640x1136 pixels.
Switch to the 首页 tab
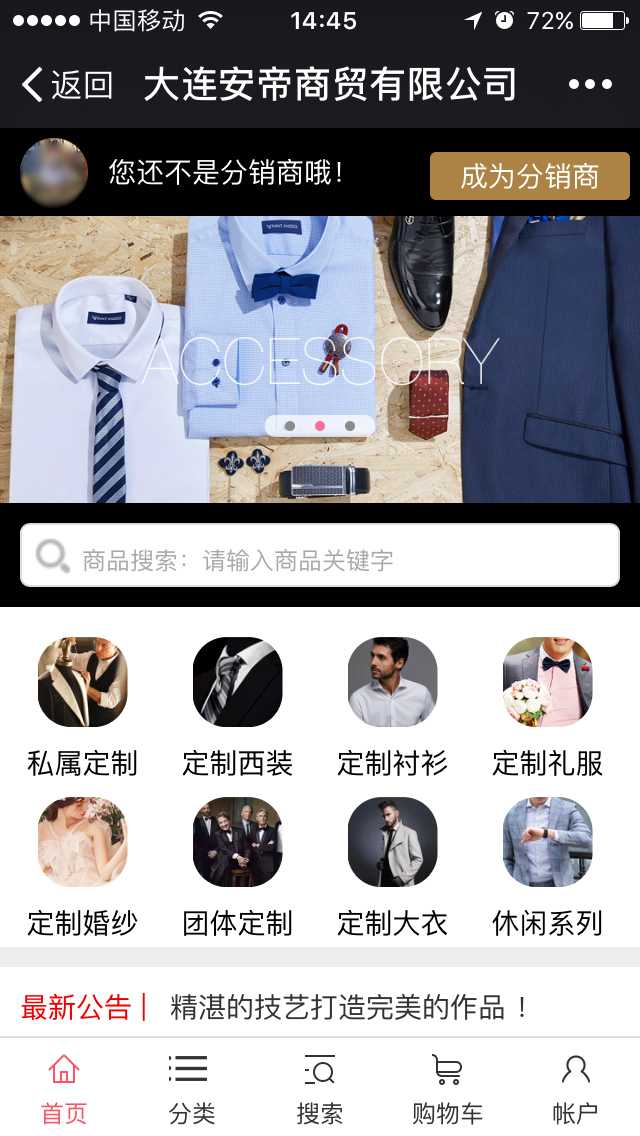click(x=64, y=1088)
